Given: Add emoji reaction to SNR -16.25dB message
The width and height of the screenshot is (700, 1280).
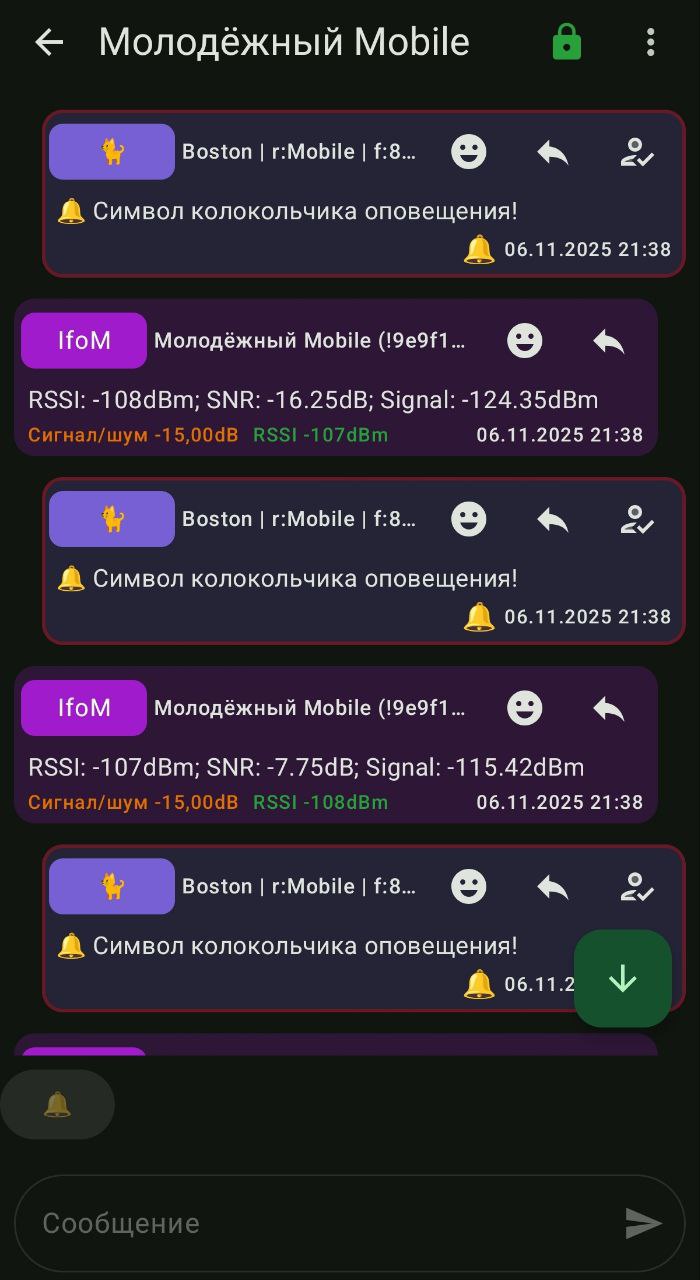Looking at the screenshot, I should (x=524, y=341).
